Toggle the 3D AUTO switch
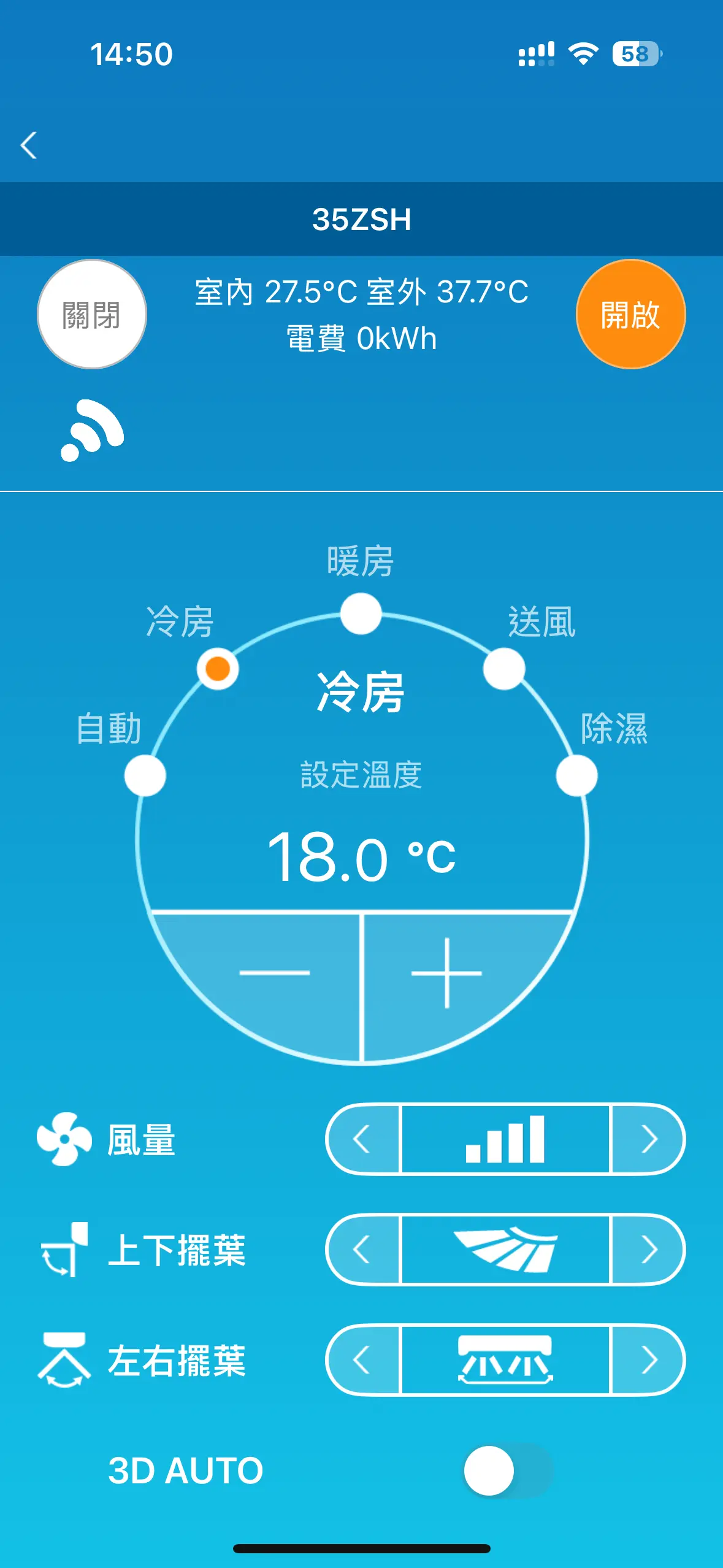The height and width of the screenshot is (1568, 723). pos(508,1470)
